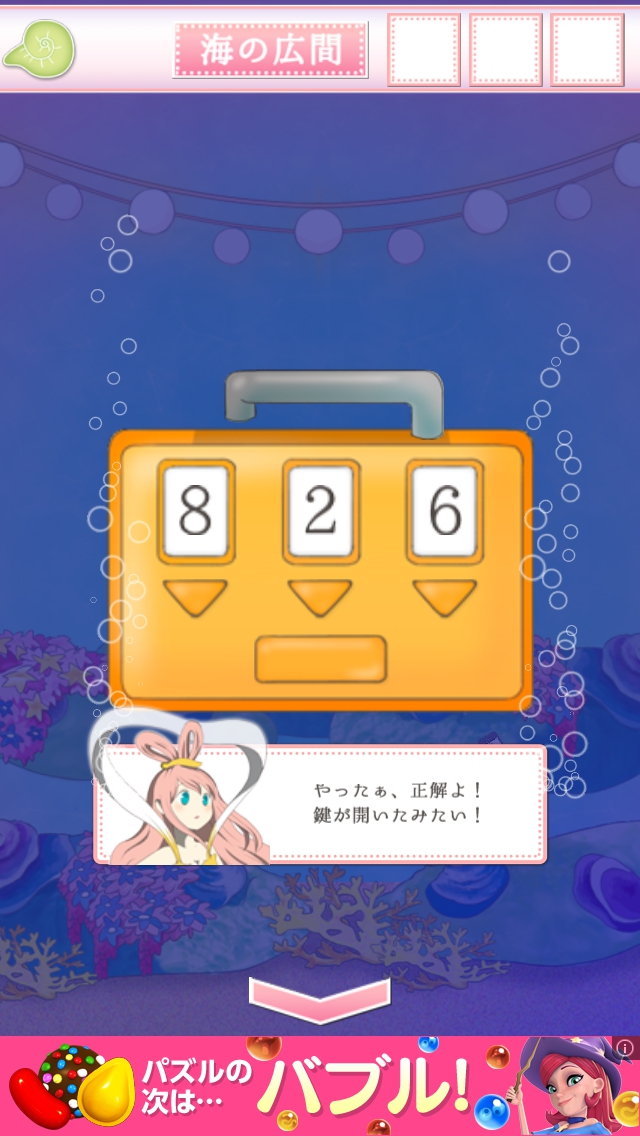Open the ad info icon
640x1136 pixels.
click(x=626, y=1048)
